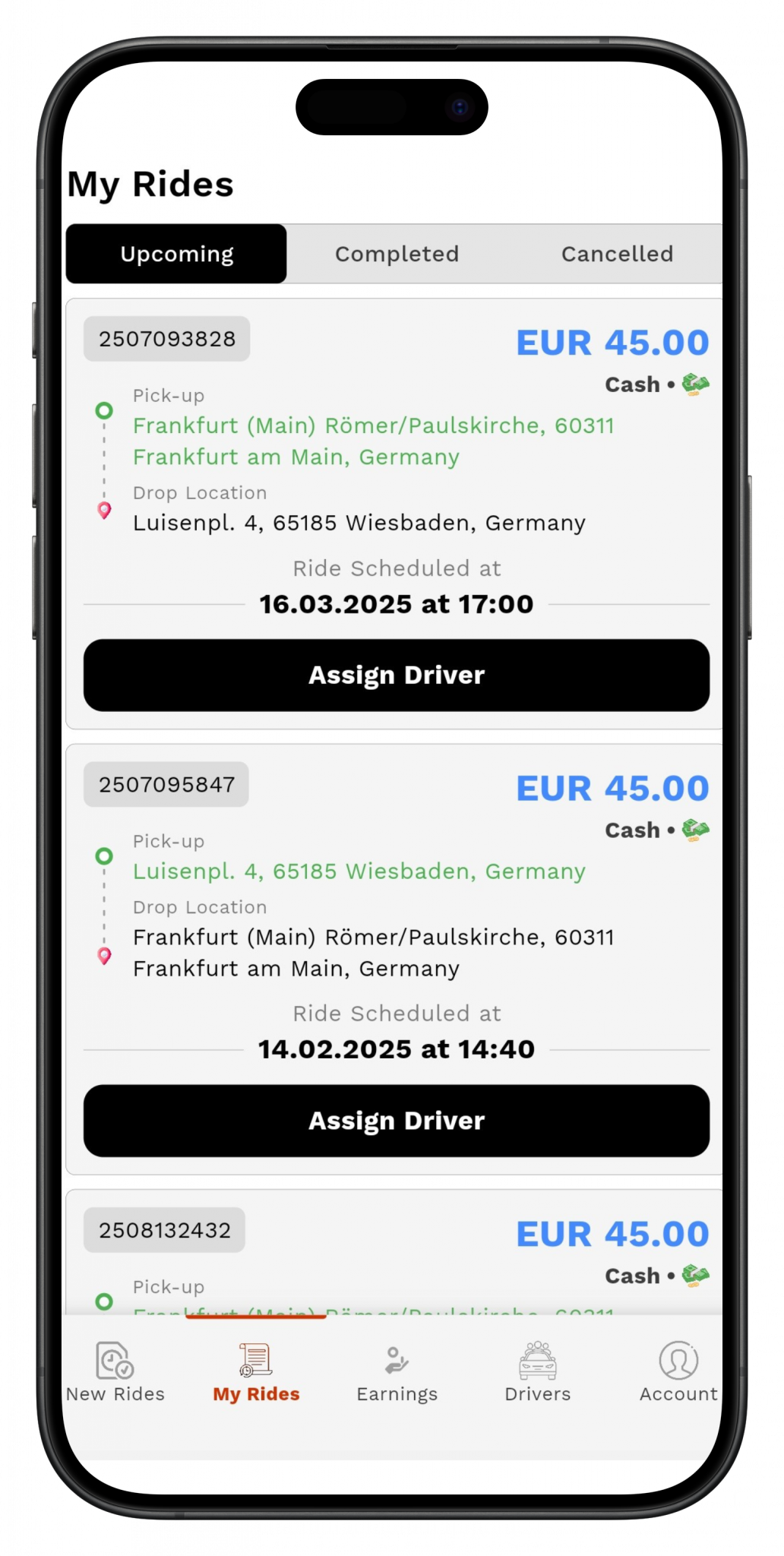This screenshot has height=1556, width=784.
Task: Go to New Rides tab
Action: point(115,1372)
